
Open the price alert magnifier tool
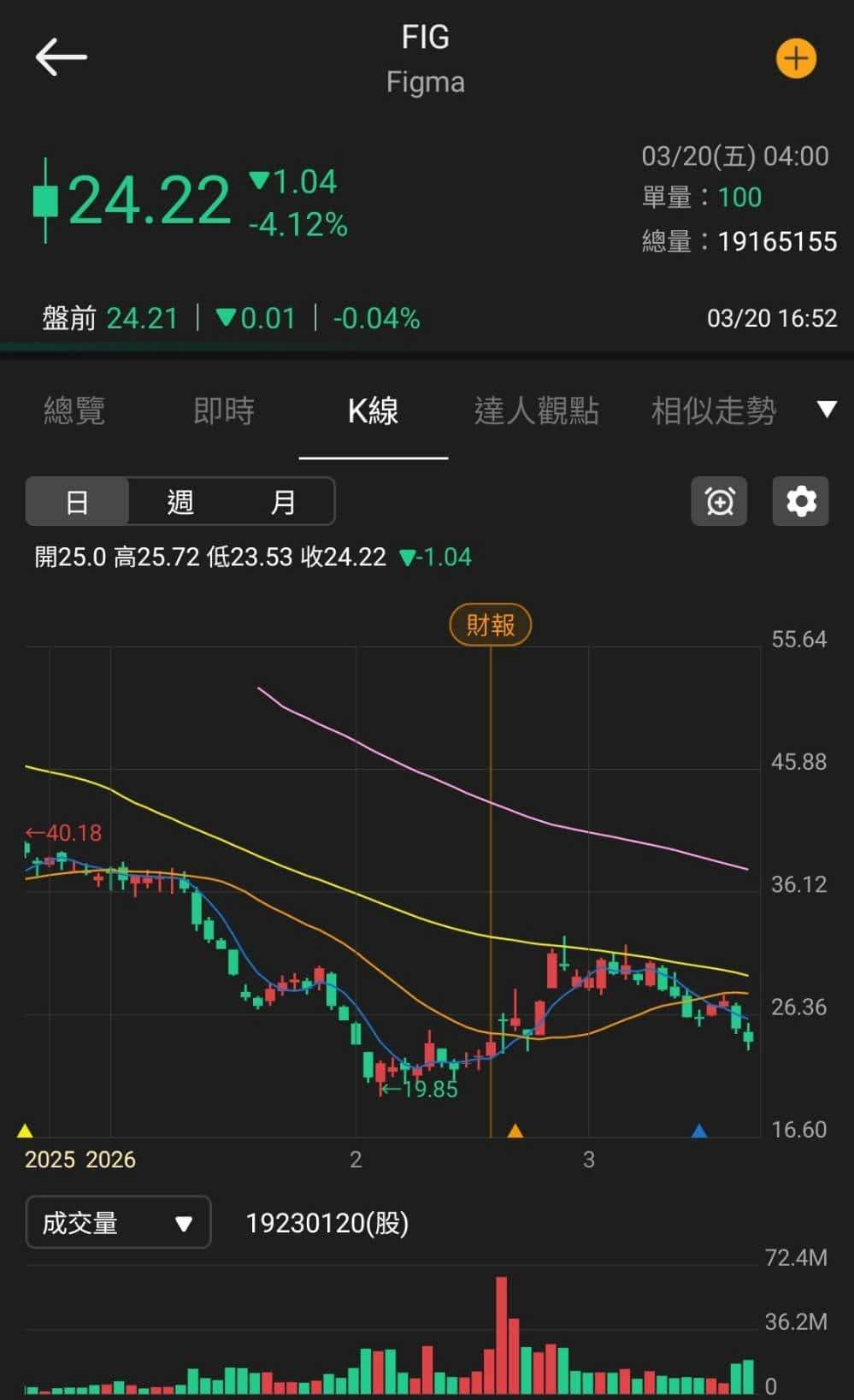(719, 501)
